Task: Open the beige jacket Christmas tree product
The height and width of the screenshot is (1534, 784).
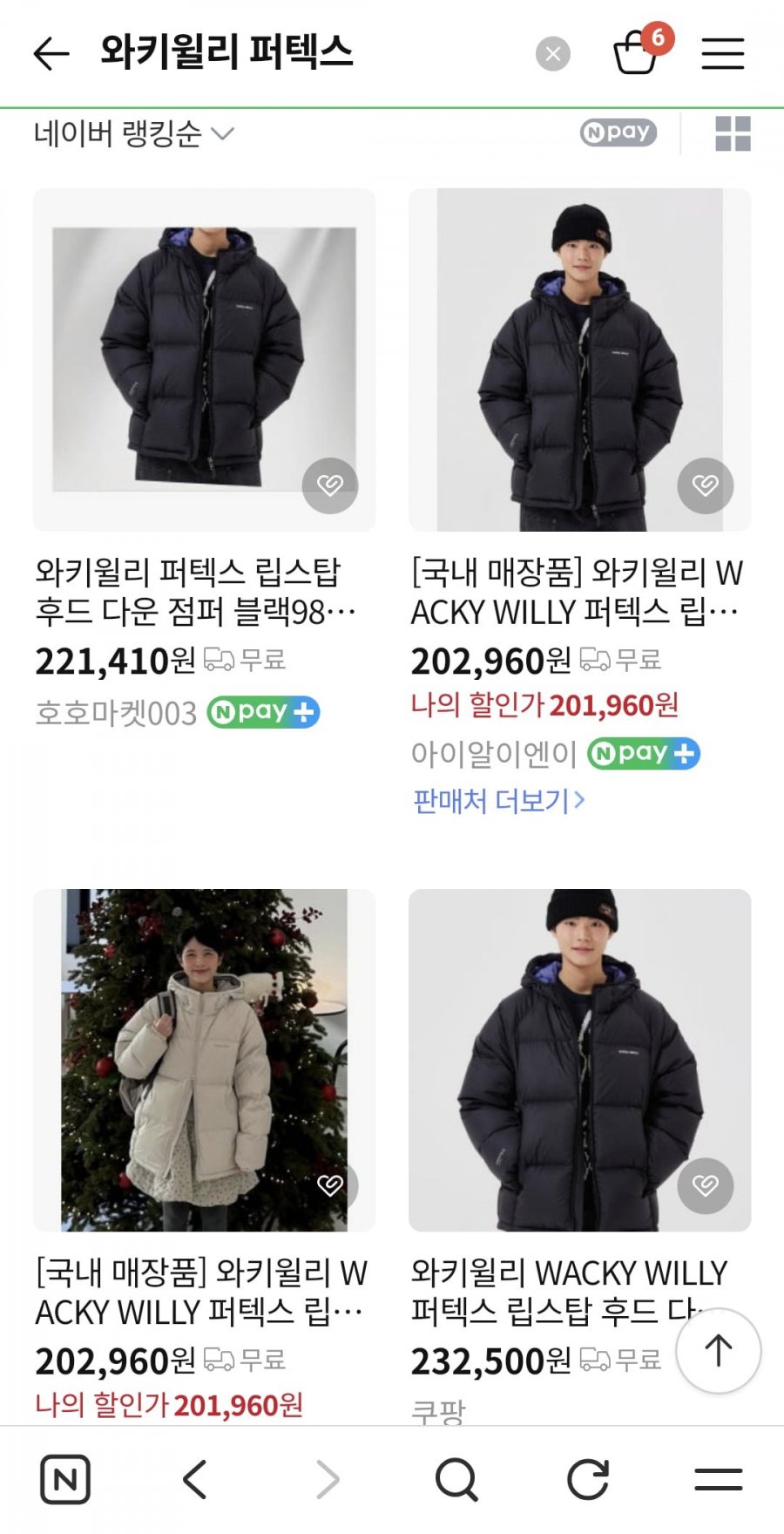Action: (x=204, y=1059)
